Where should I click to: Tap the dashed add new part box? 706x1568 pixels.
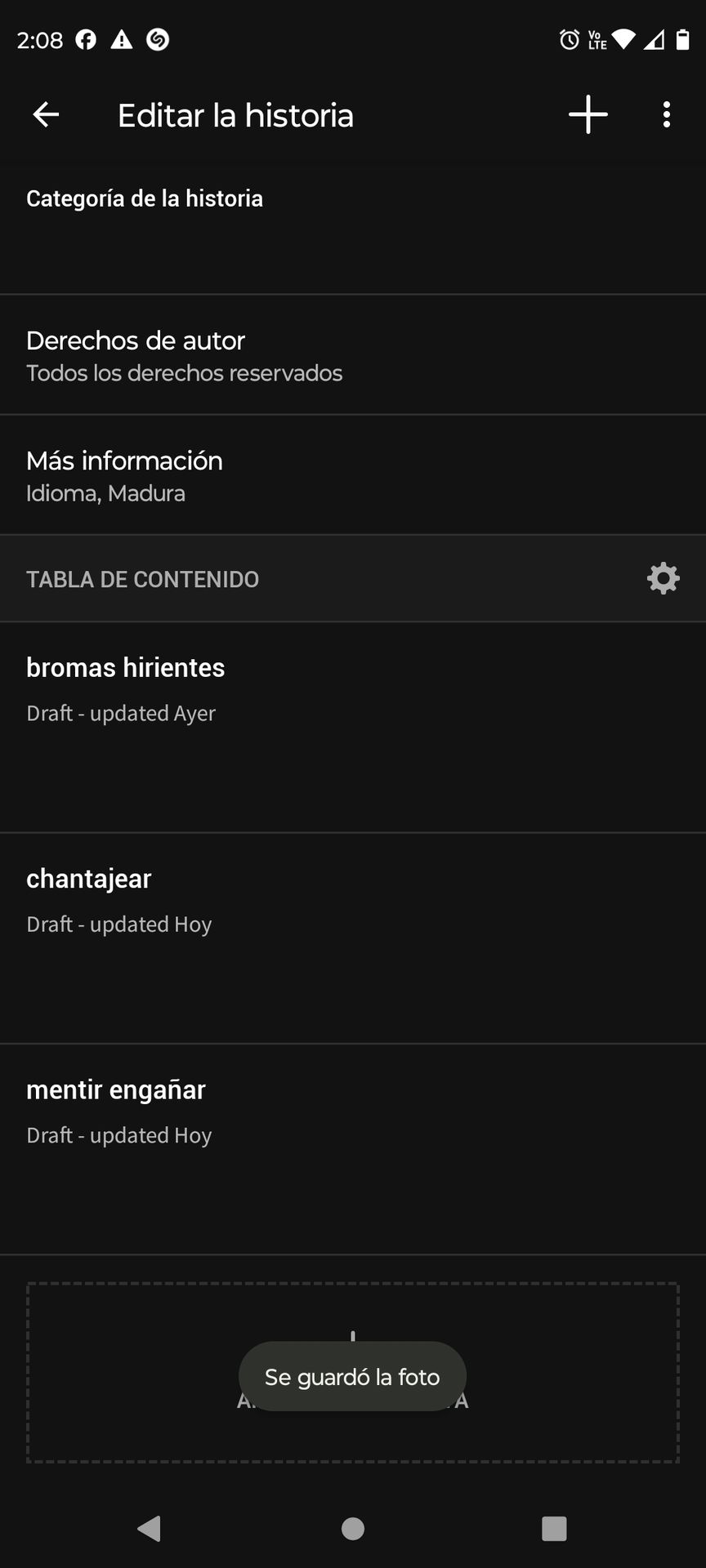[353, 1373]
